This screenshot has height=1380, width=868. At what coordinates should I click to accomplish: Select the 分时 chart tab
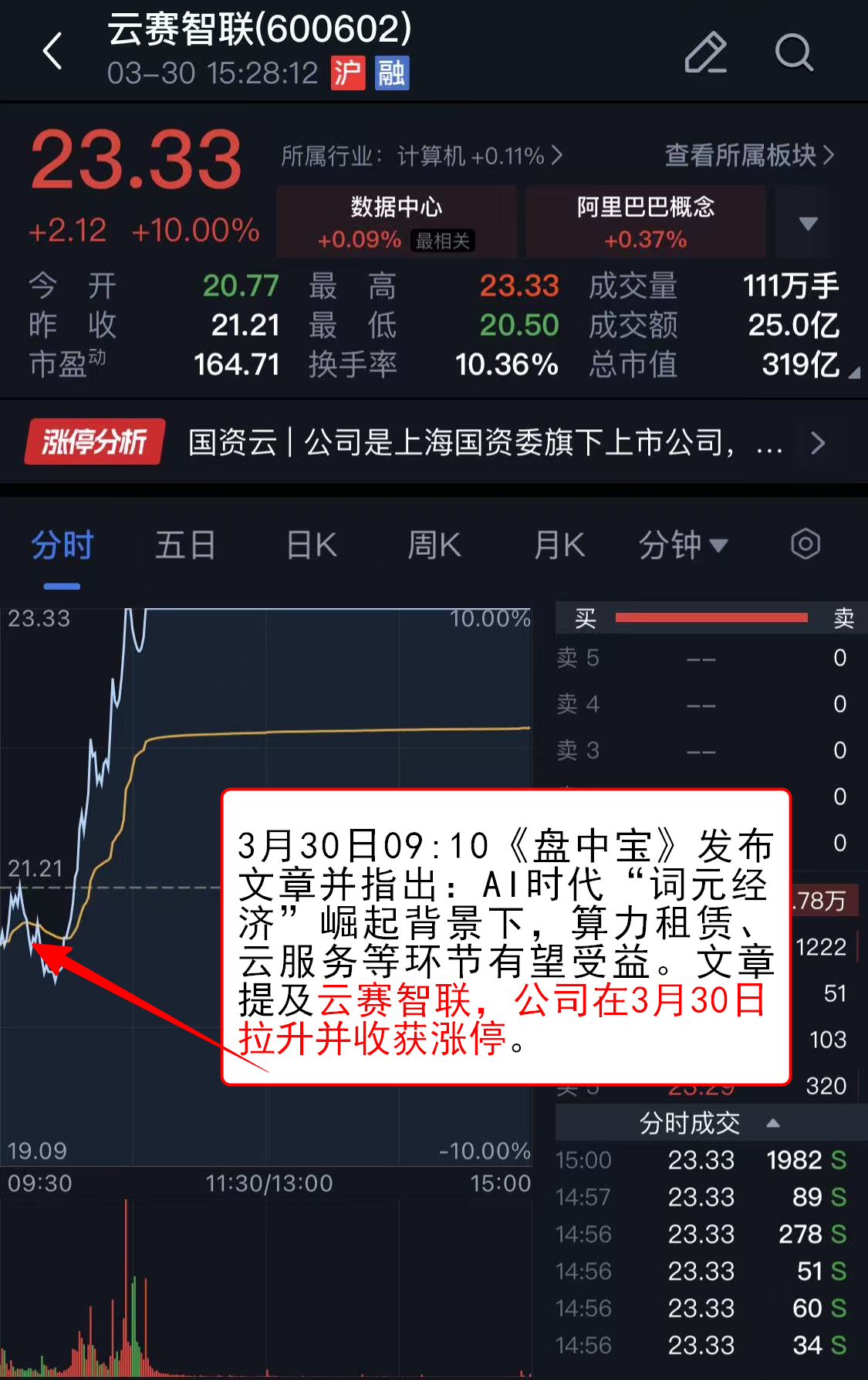click(62, 545)
